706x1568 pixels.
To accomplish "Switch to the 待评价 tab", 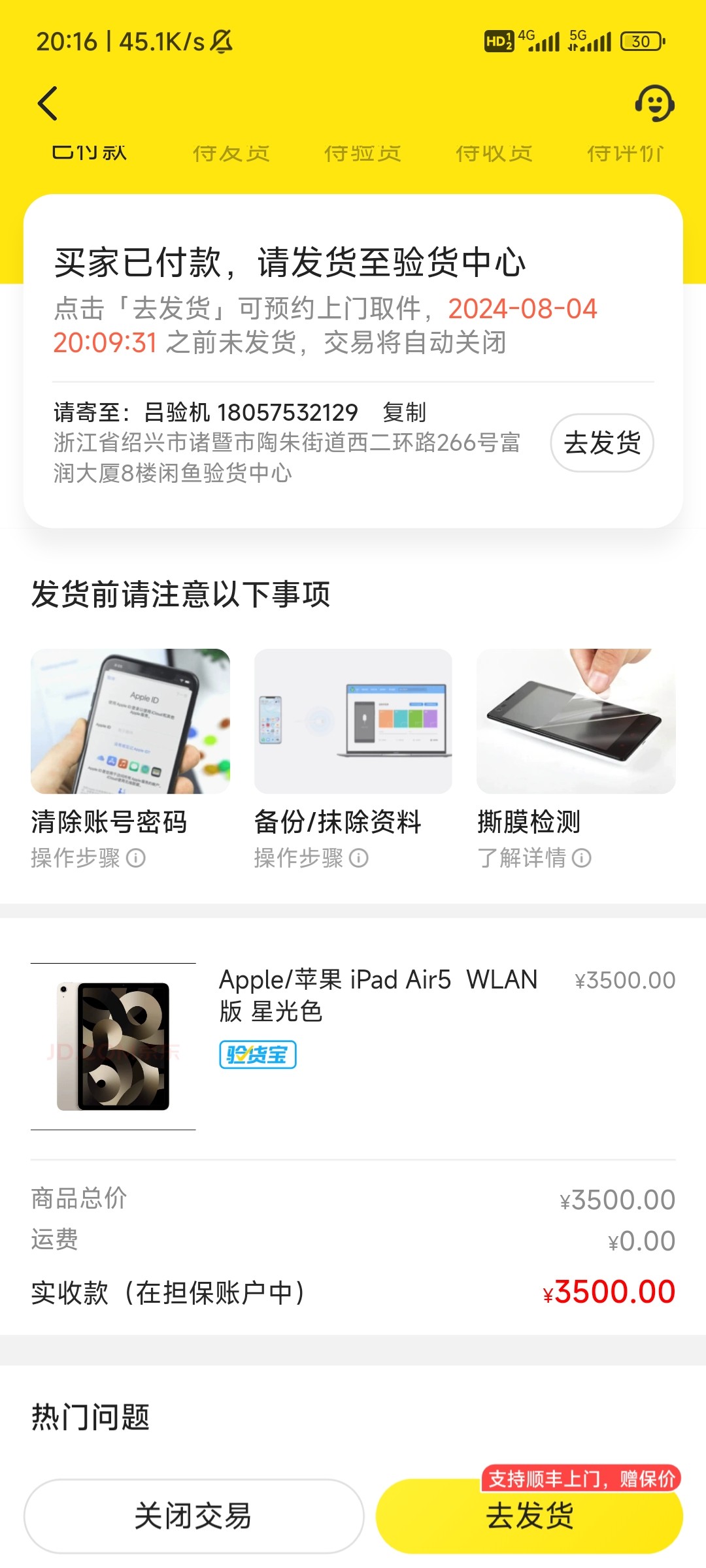I will [x=626, y=152].
